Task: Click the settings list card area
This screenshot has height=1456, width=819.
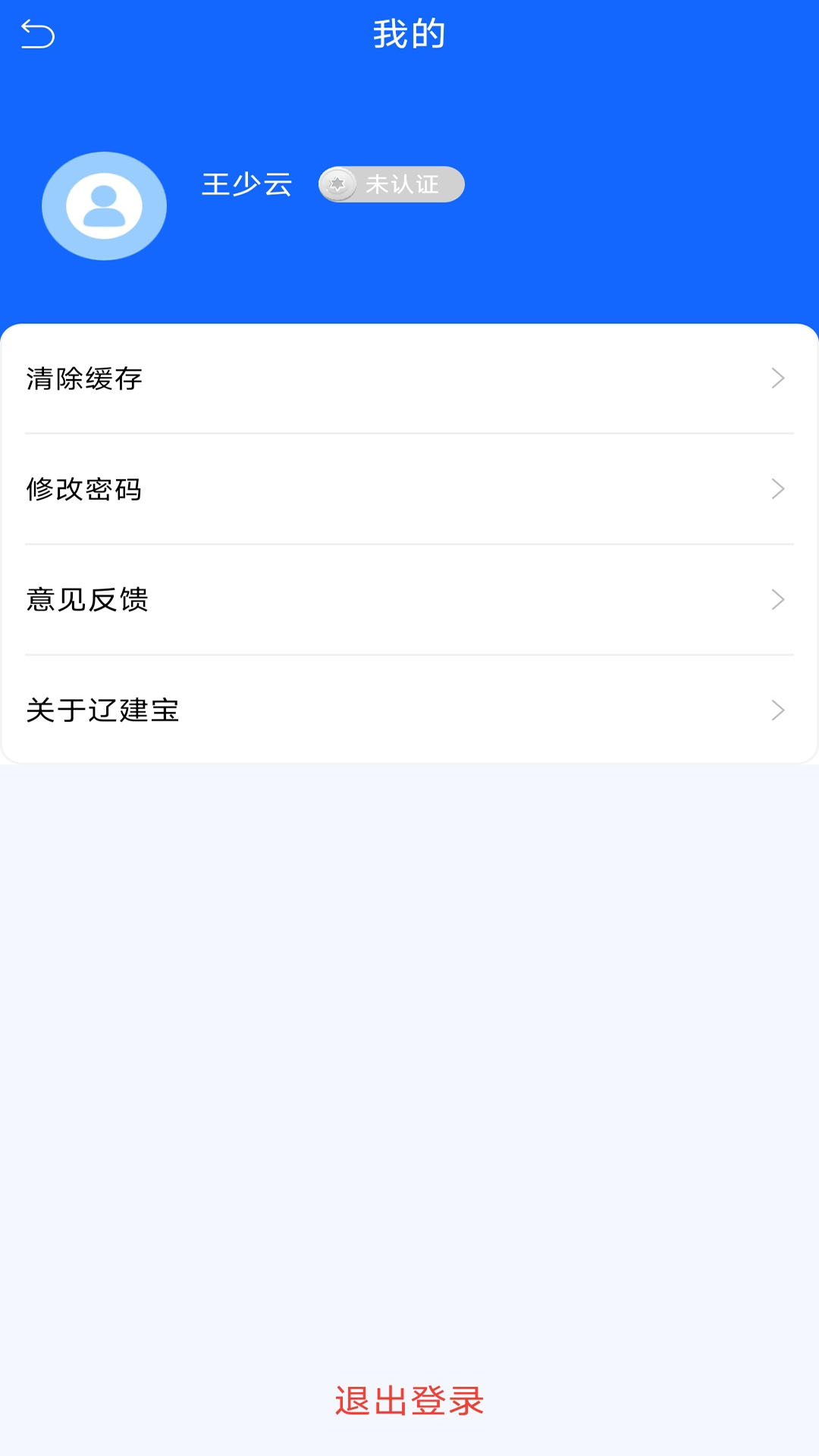Action: click(x=409, y=544)
